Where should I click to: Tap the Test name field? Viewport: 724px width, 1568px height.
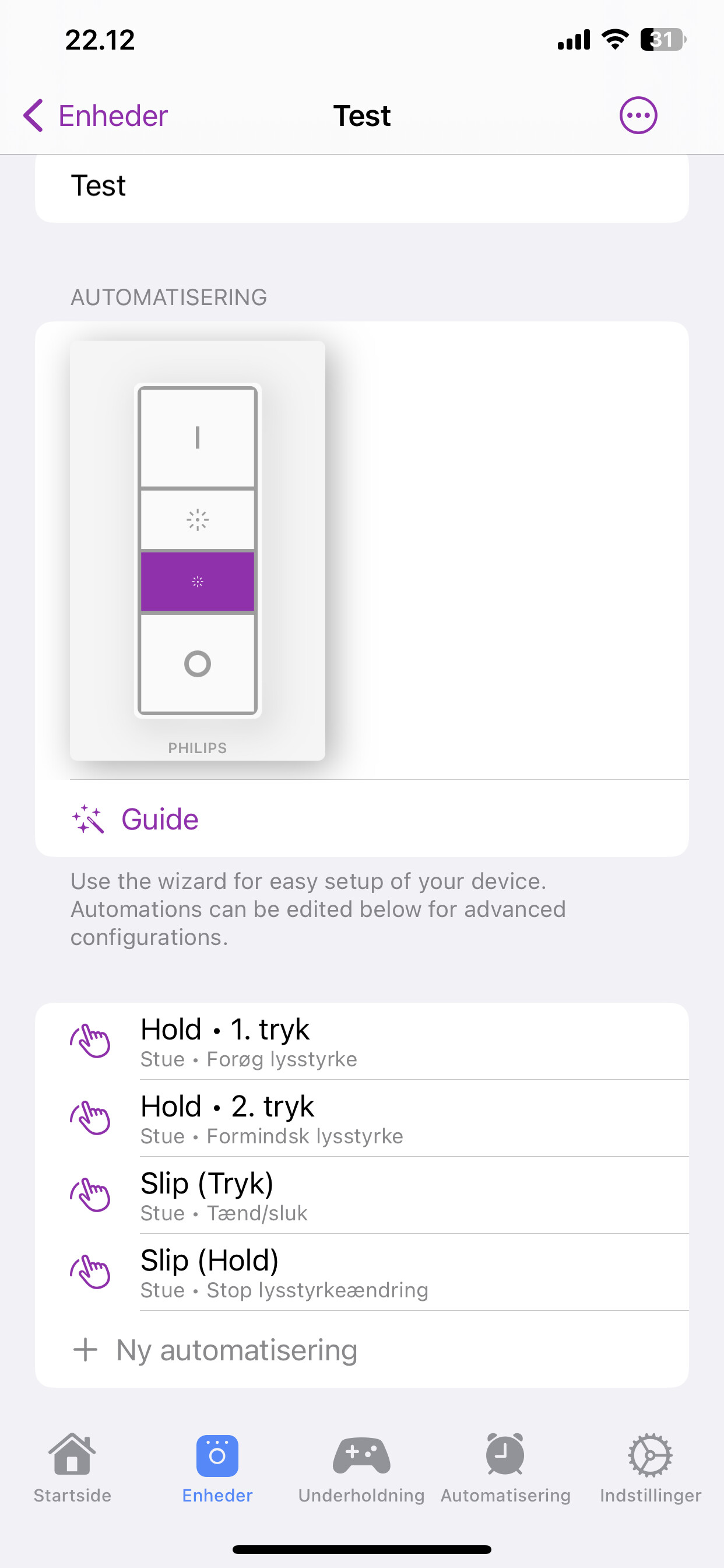(362, 186)
